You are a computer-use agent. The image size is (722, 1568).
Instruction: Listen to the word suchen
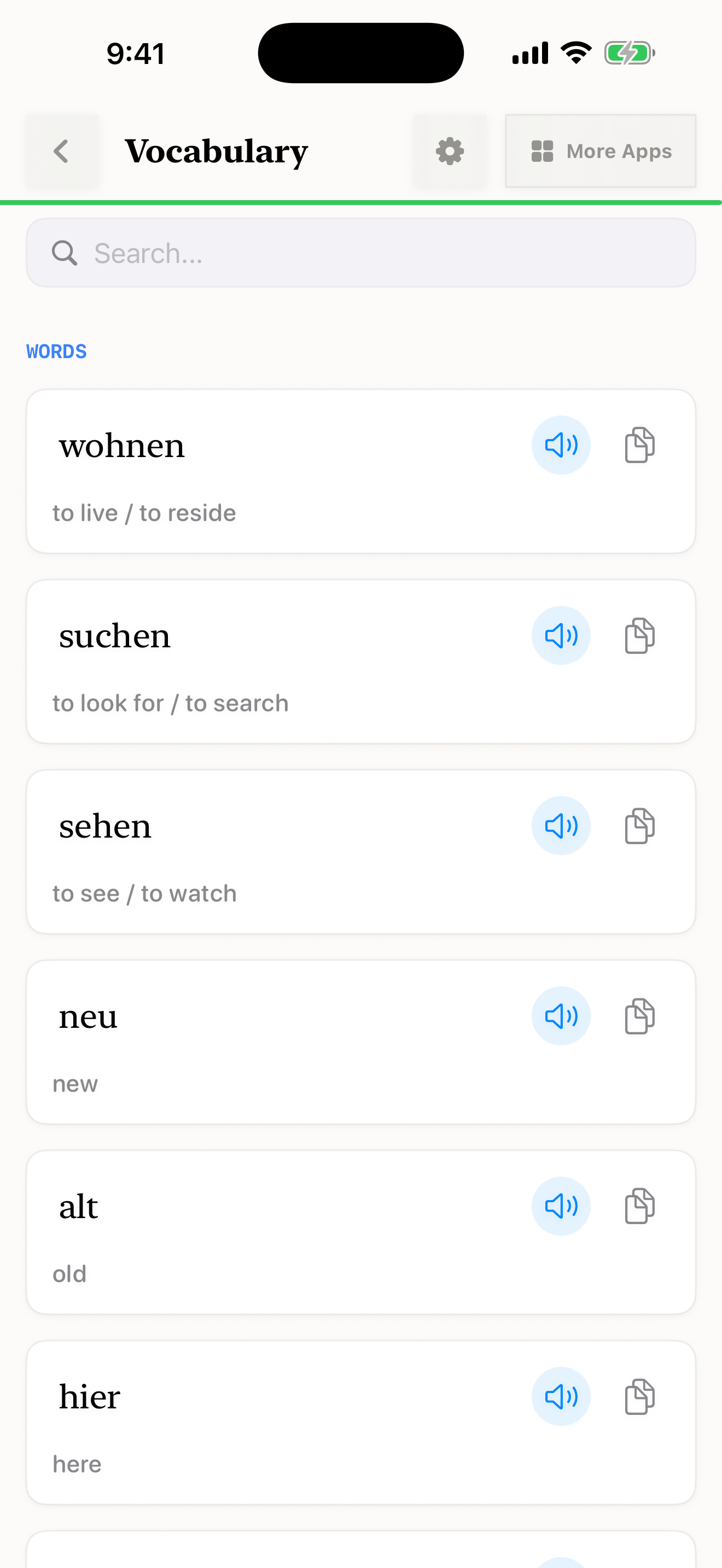pyautogui.click(x=561, y=635)
